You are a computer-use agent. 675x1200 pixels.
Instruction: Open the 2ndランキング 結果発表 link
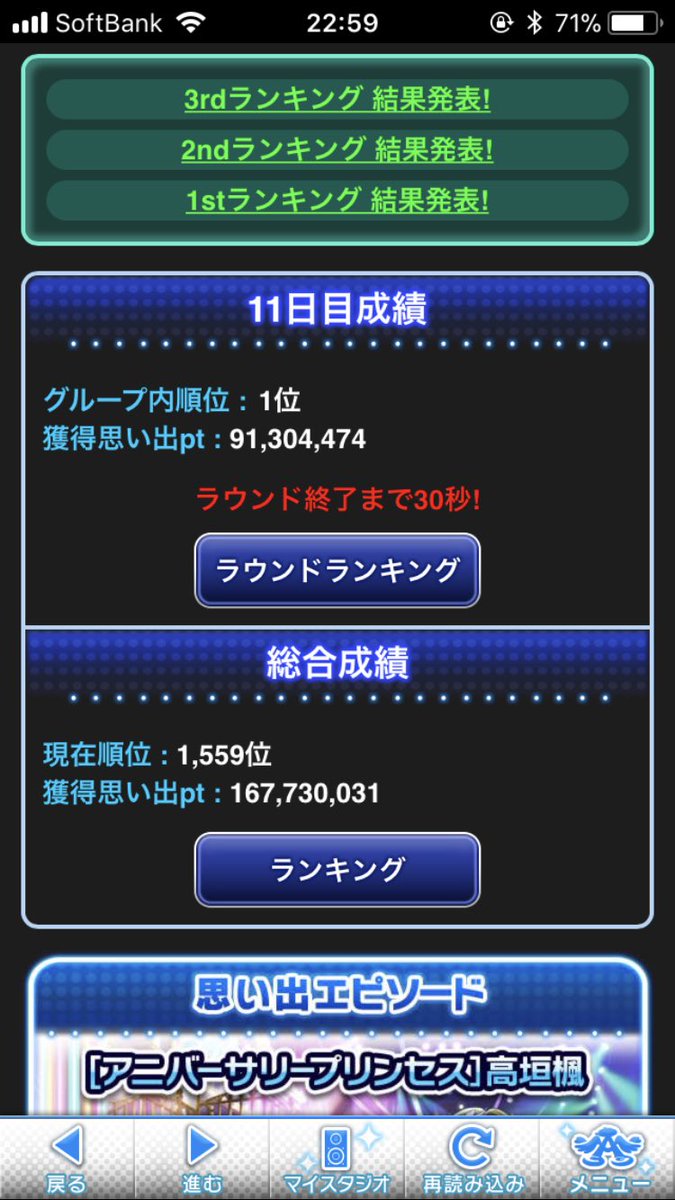click(x=337, y=151)
